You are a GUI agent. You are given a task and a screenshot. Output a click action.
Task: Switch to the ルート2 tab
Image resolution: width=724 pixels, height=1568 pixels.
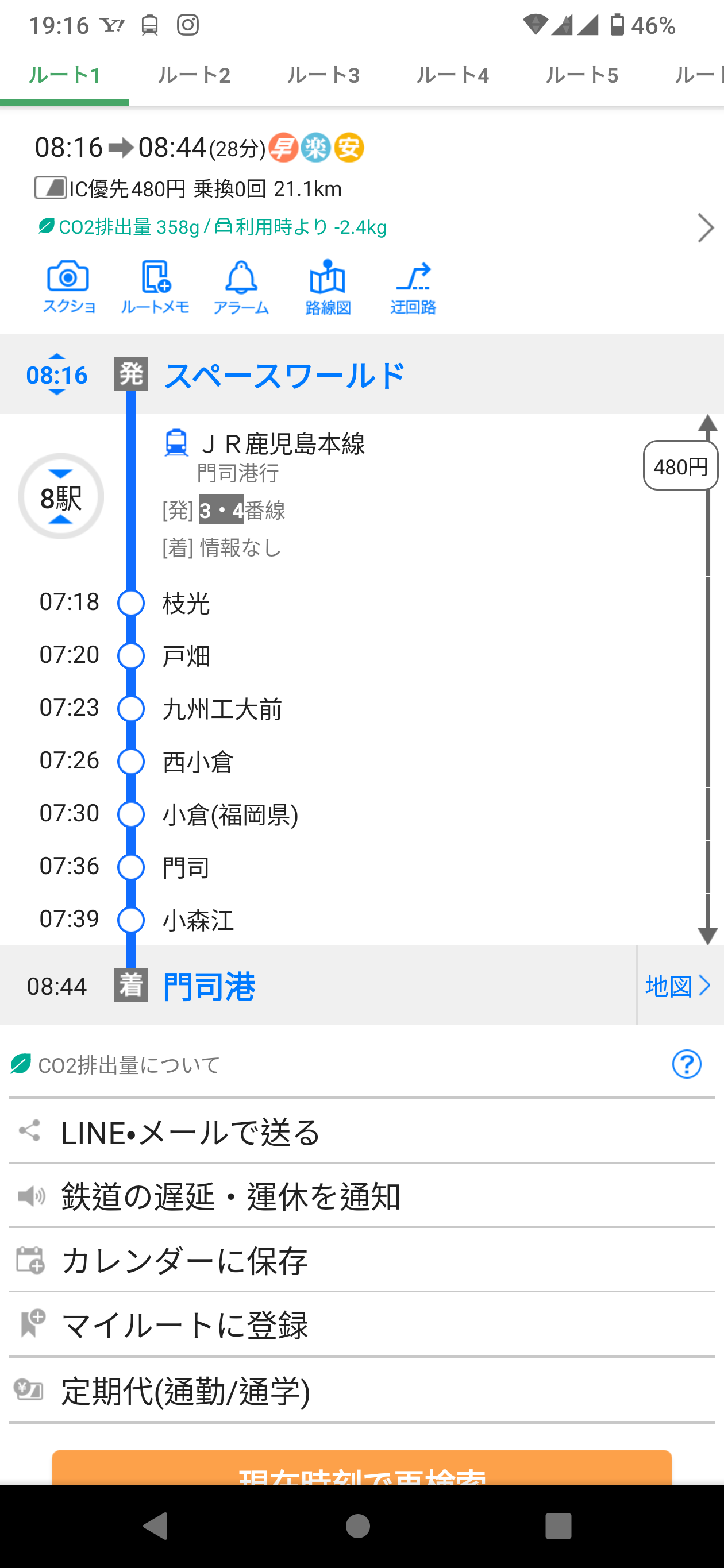coord(194,75)
